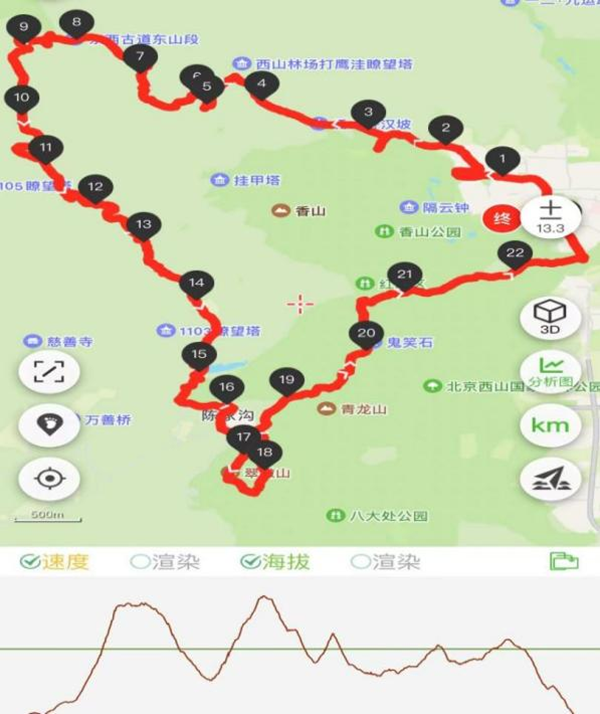600x714 pixels.
Task: Enable 渲染 next to 速度
Action: [140, 561]
